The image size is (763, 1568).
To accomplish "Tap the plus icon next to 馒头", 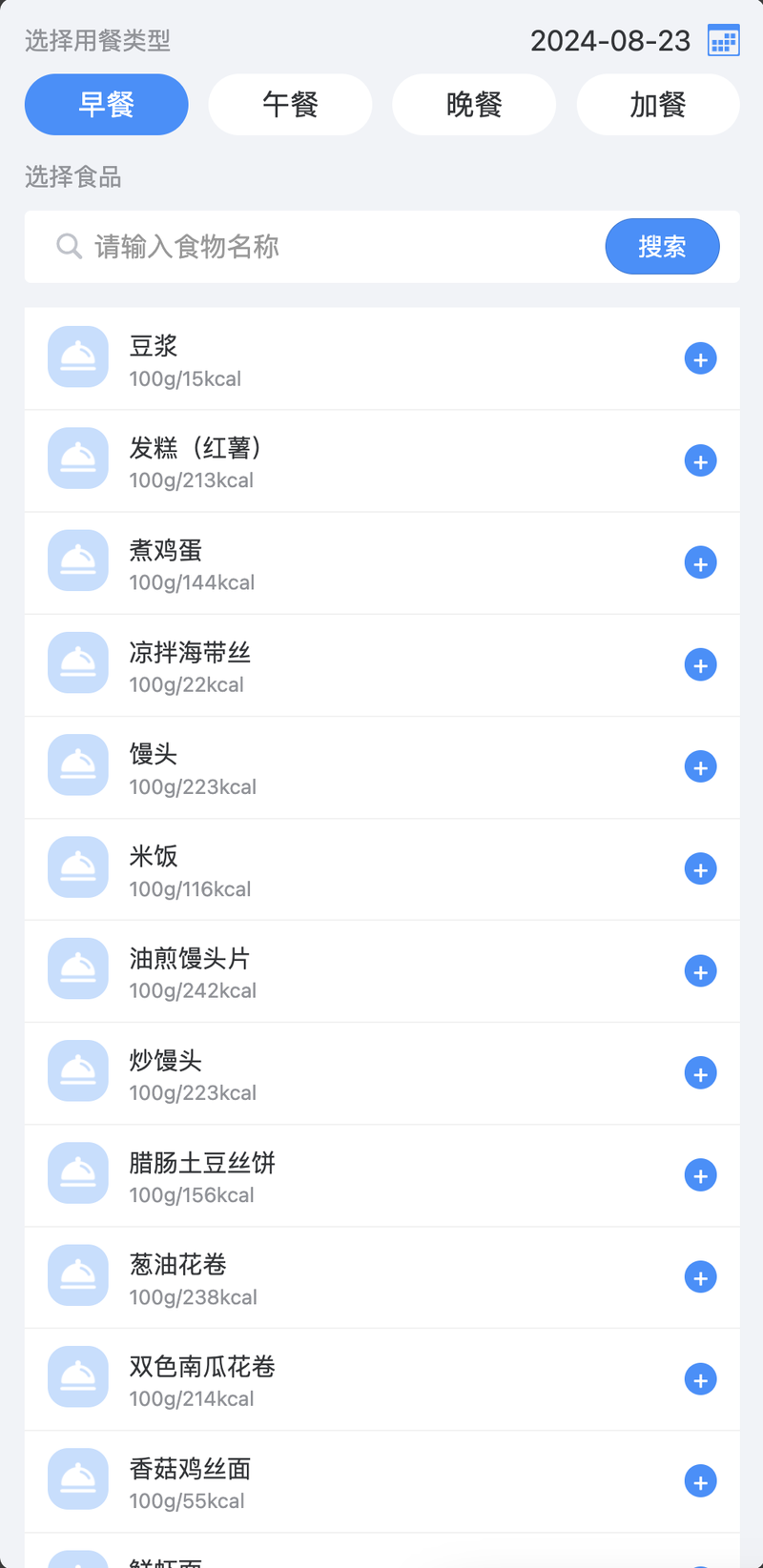I will (700, 767).
